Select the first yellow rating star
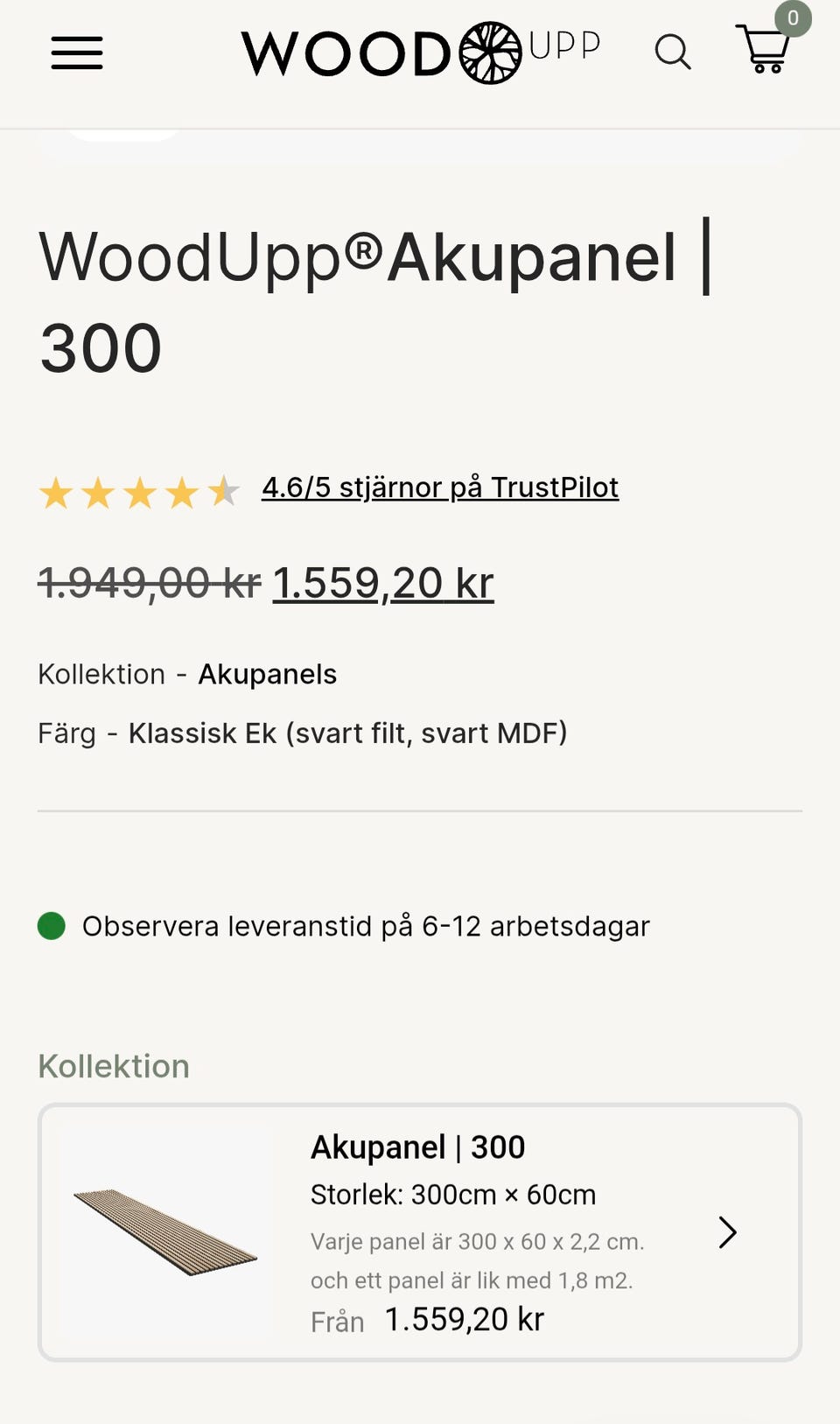The image size is (840, 1424). (57, 492)
